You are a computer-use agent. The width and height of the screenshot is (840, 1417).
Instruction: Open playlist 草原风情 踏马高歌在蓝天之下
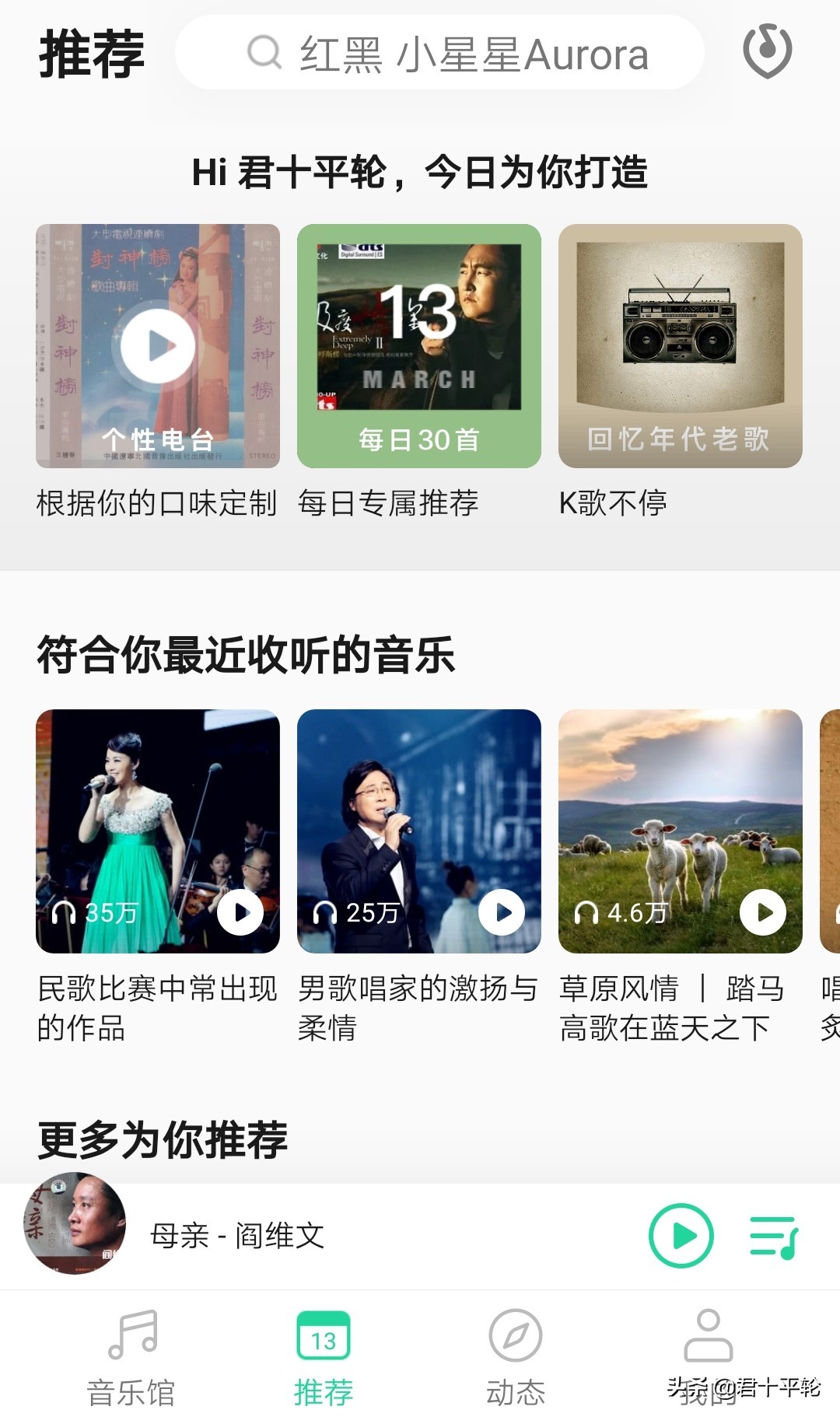click(680, 831)
